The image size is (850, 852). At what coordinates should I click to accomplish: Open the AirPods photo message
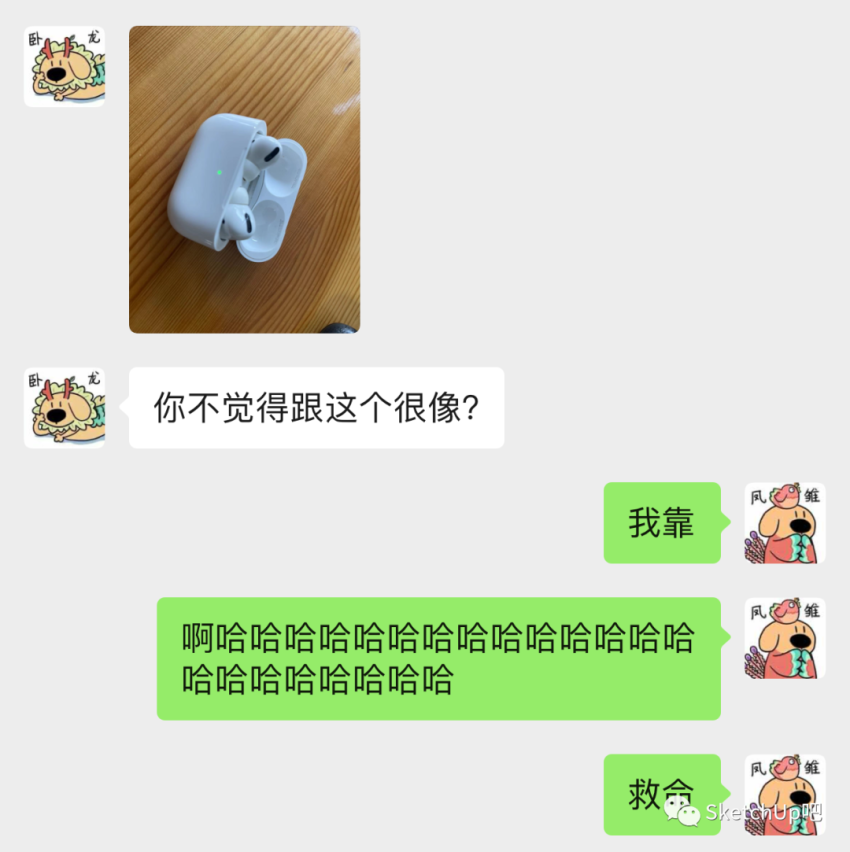(244, 180)
